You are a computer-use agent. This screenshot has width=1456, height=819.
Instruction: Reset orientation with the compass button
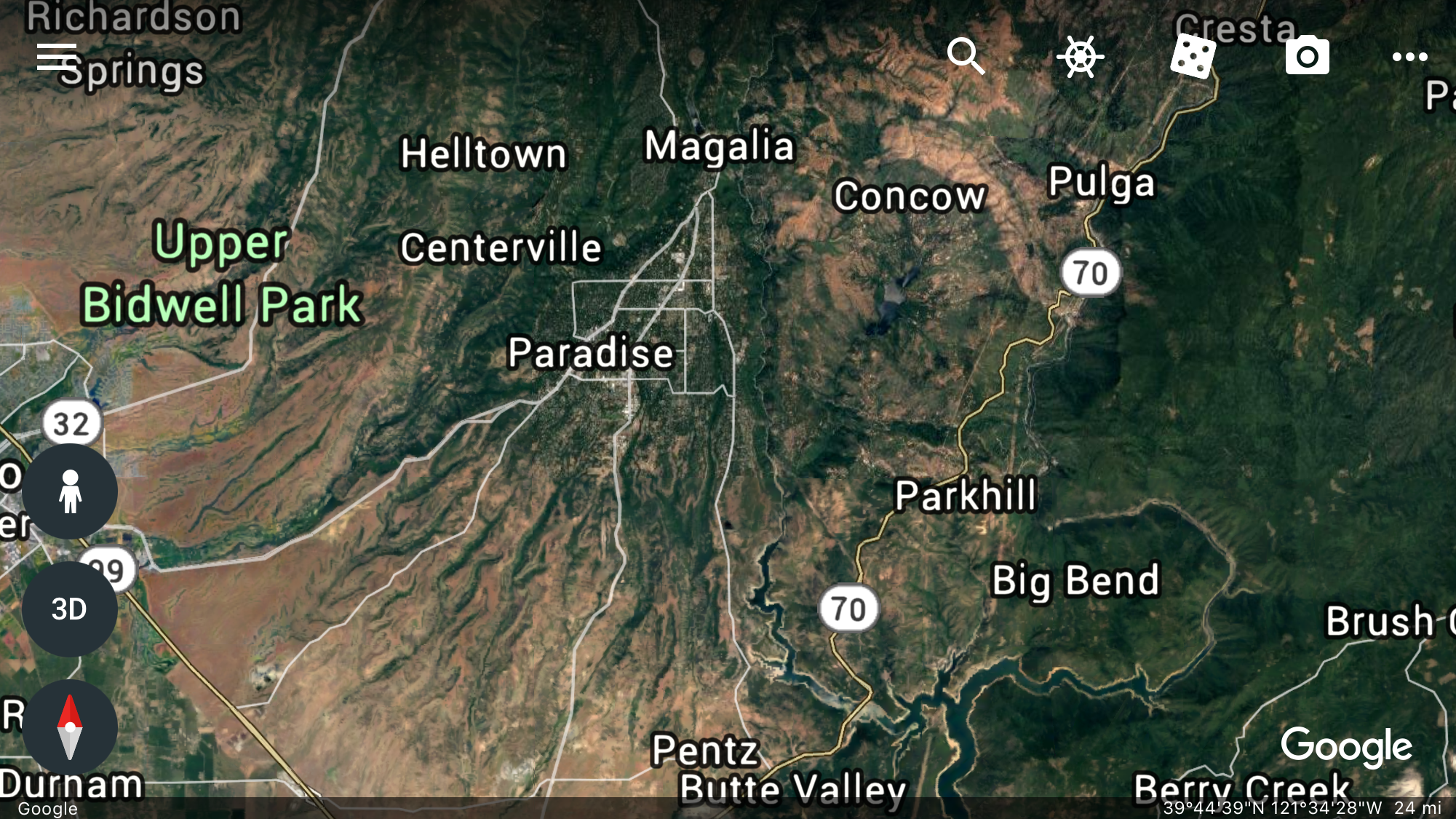[x=70, y=727]
